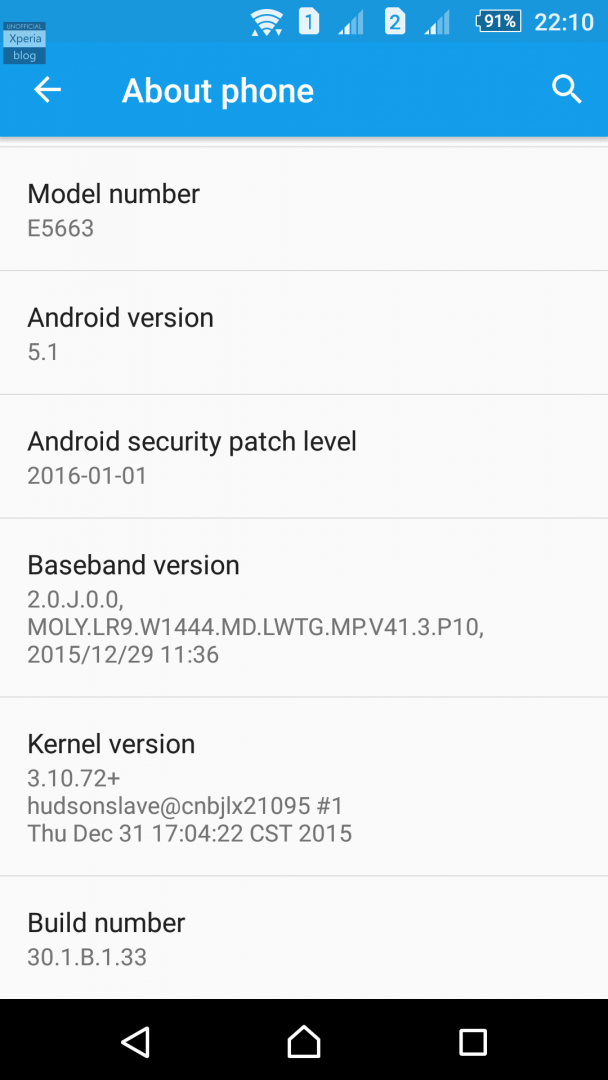Select Android security patch level row
The height and width of the screenshot is (1080, 608).
click(x=304, y=457)
